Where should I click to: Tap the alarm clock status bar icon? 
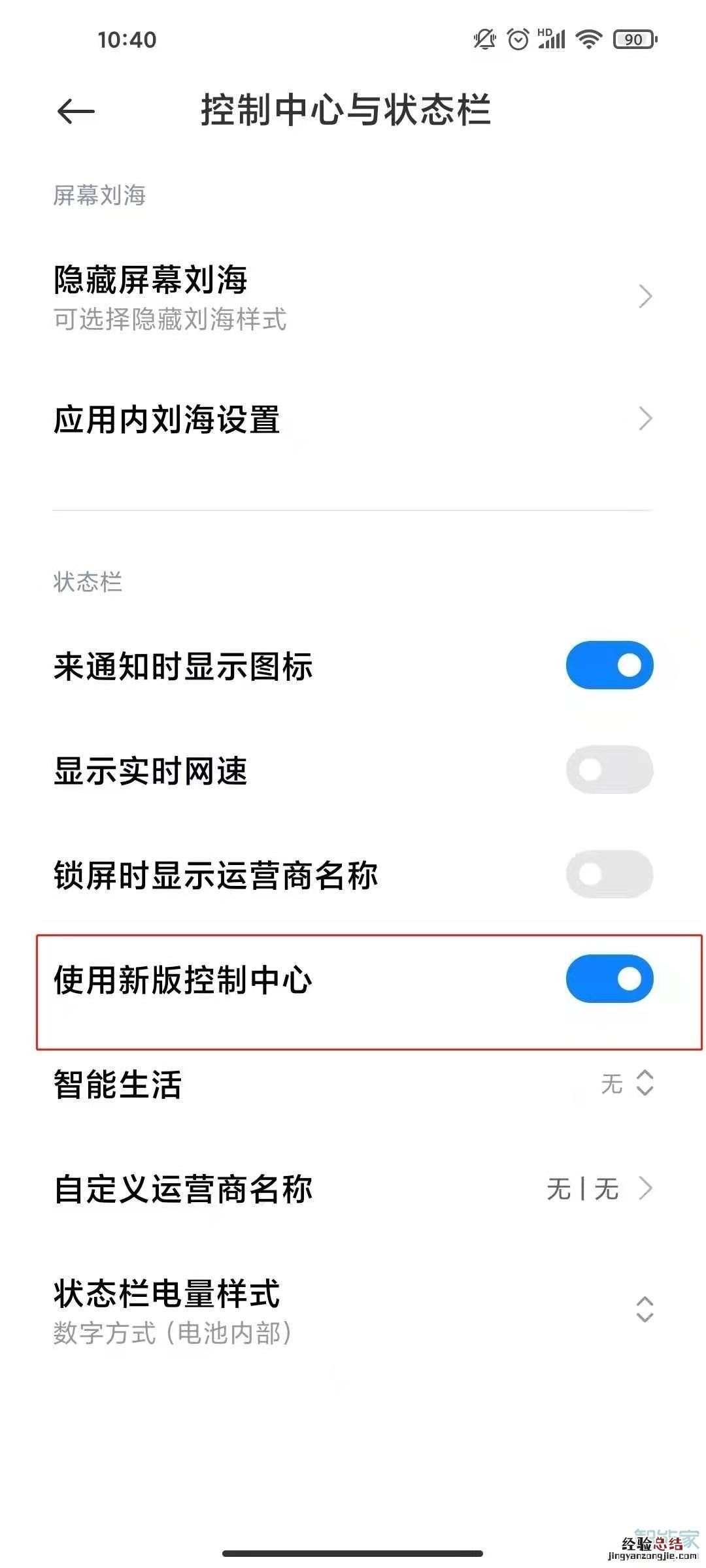pos(516,39)
